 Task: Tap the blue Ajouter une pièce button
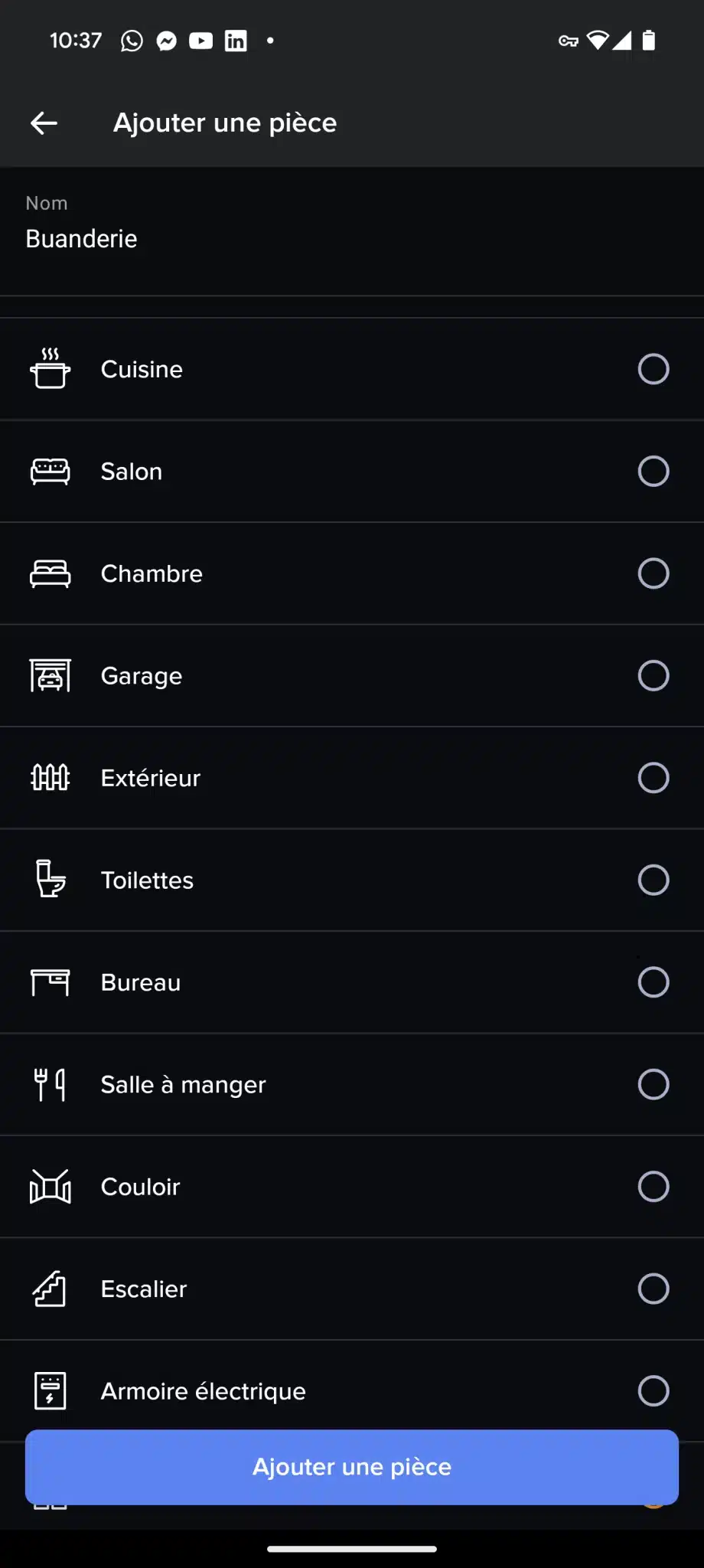(352, 1467)
